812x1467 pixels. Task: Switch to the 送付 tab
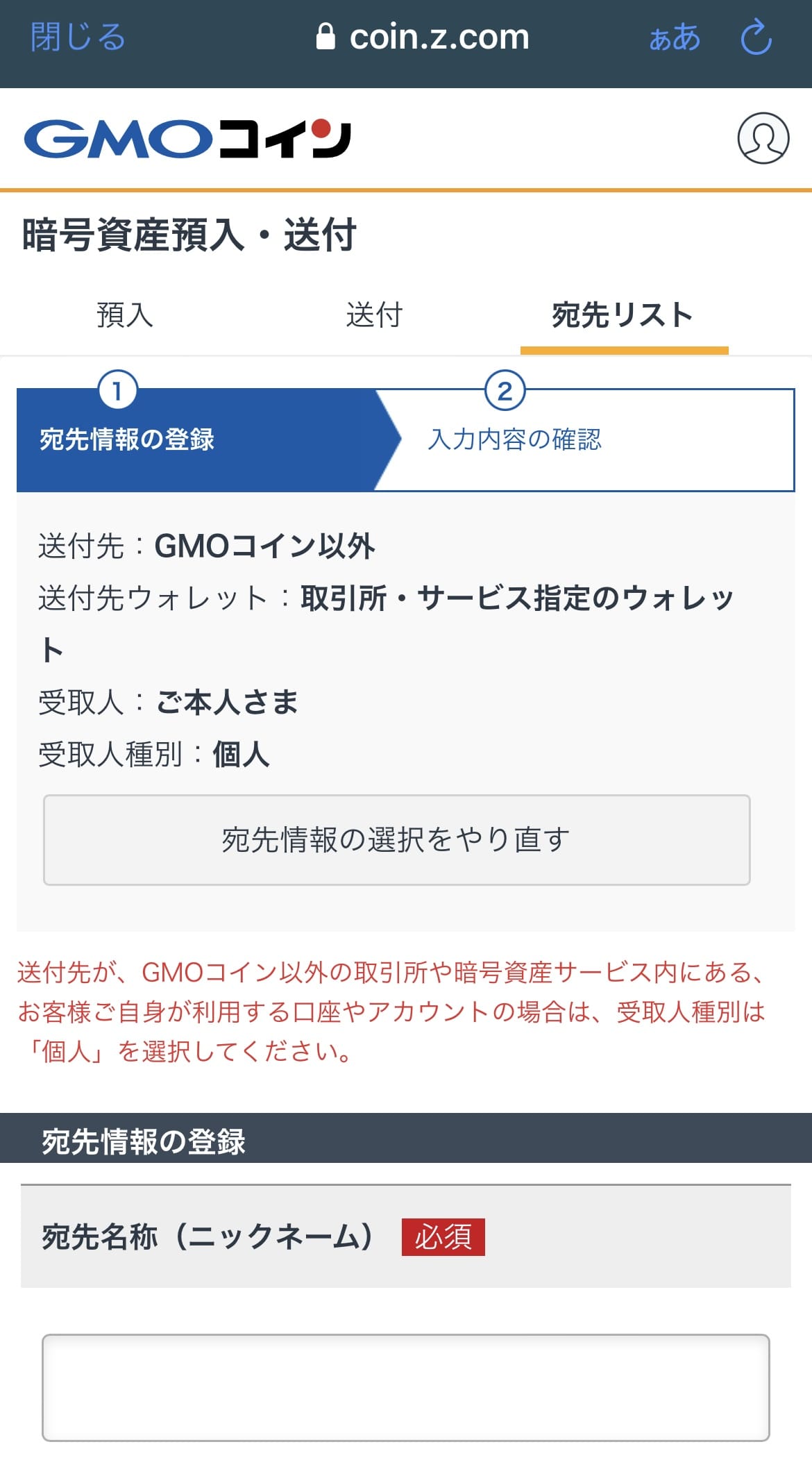coord(374,315)
